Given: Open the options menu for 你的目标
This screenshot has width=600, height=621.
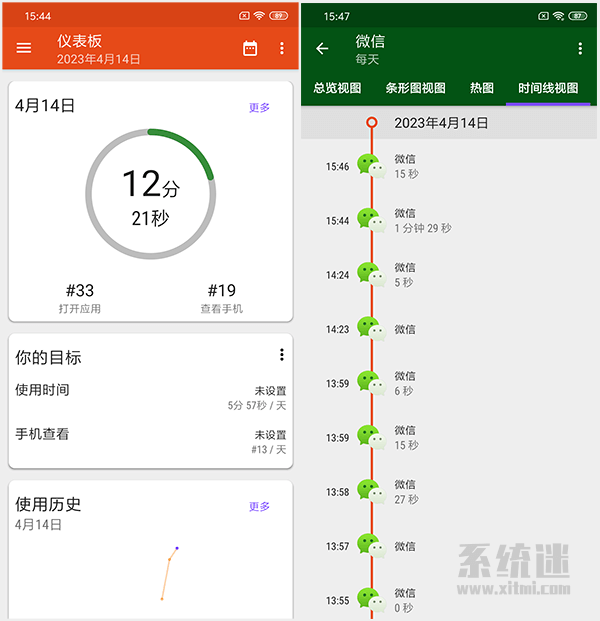Looking at the screenshot, I should [282, 355].
